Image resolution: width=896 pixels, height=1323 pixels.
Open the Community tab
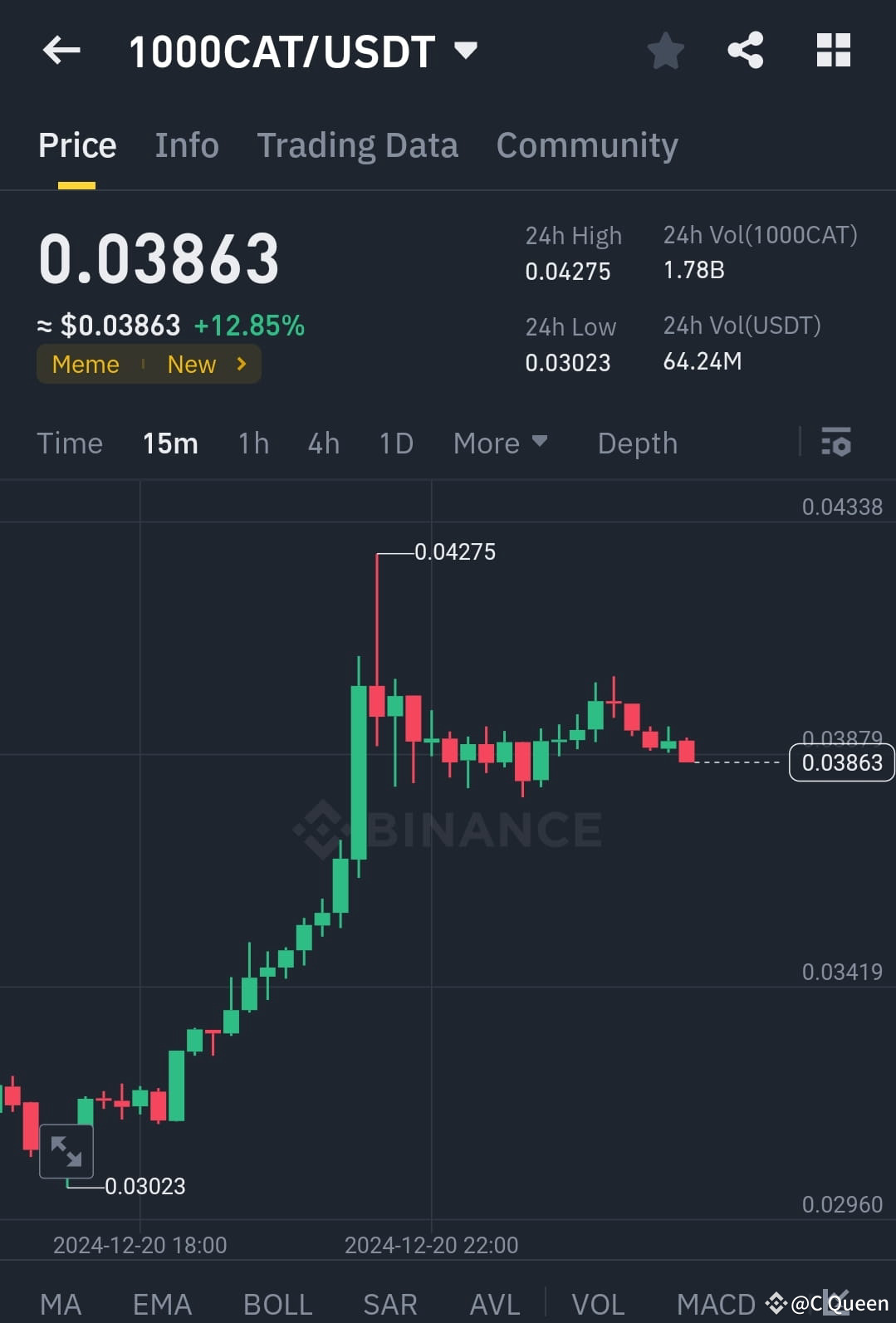coord(586,145)
